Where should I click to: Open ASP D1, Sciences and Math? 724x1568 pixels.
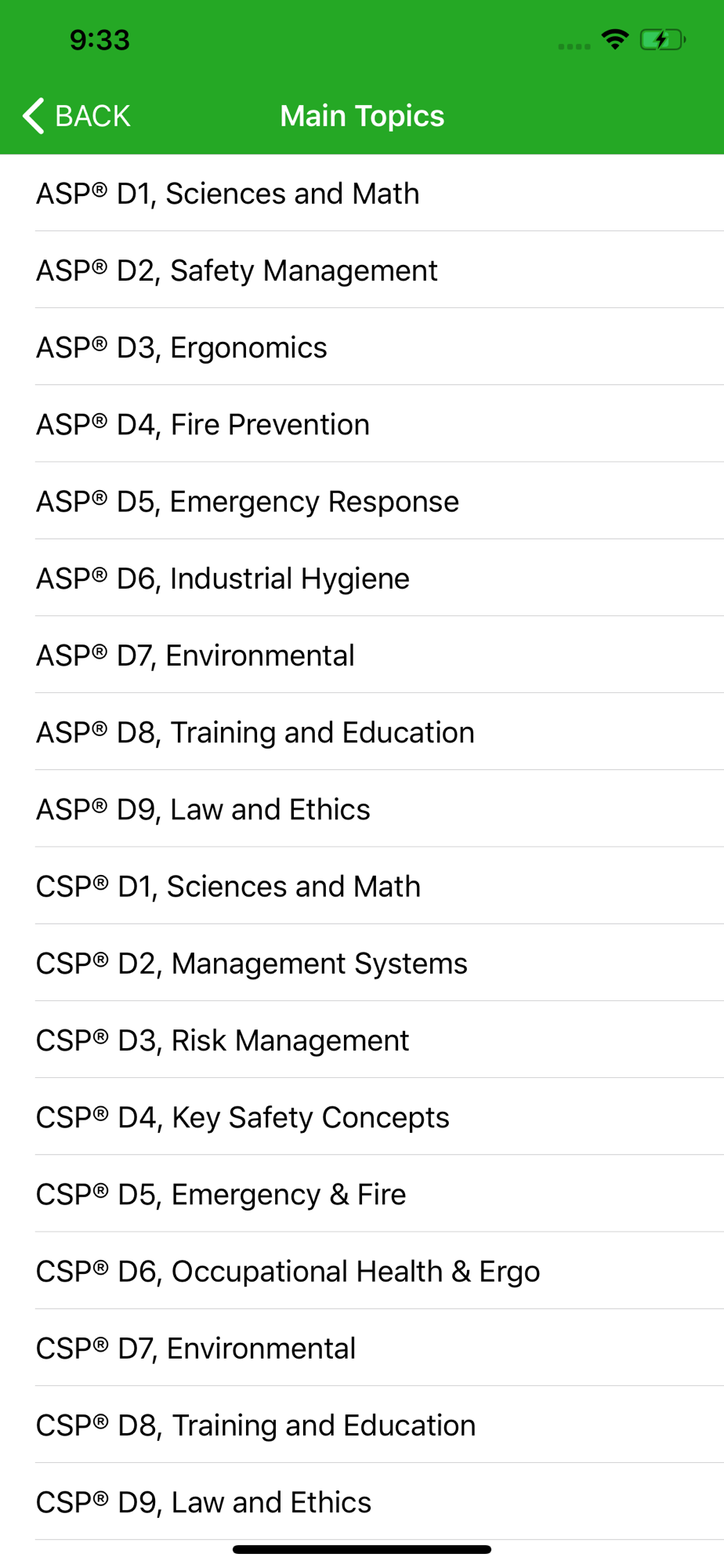tap(362, 193)
